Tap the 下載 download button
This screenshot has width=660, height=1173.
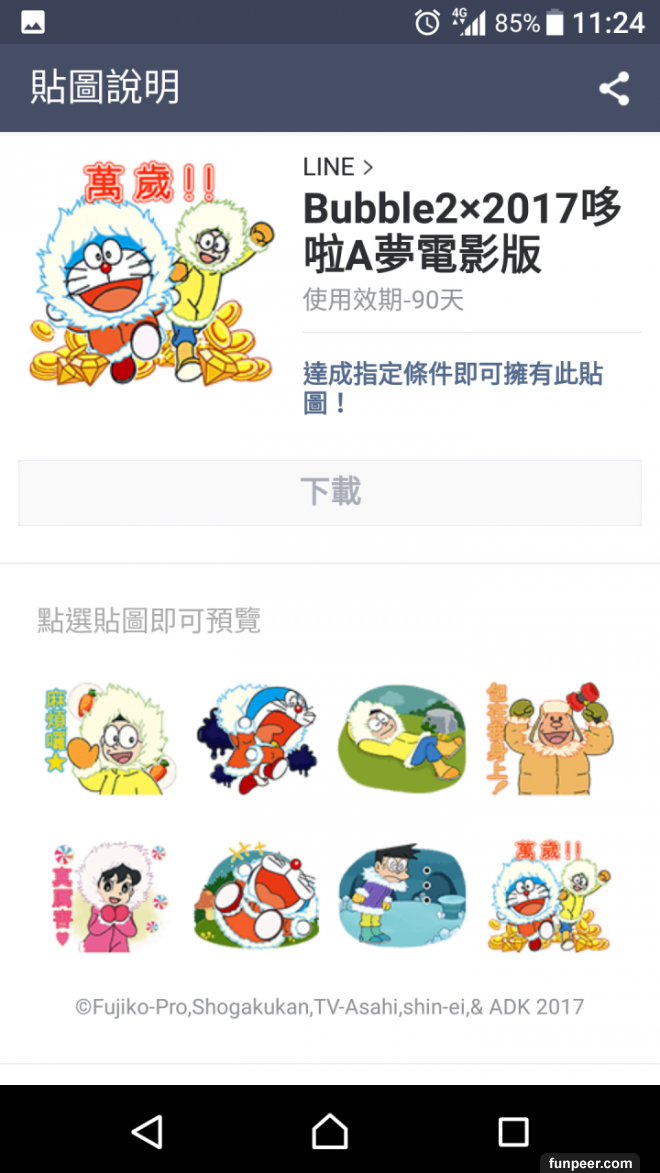point(330,492)
